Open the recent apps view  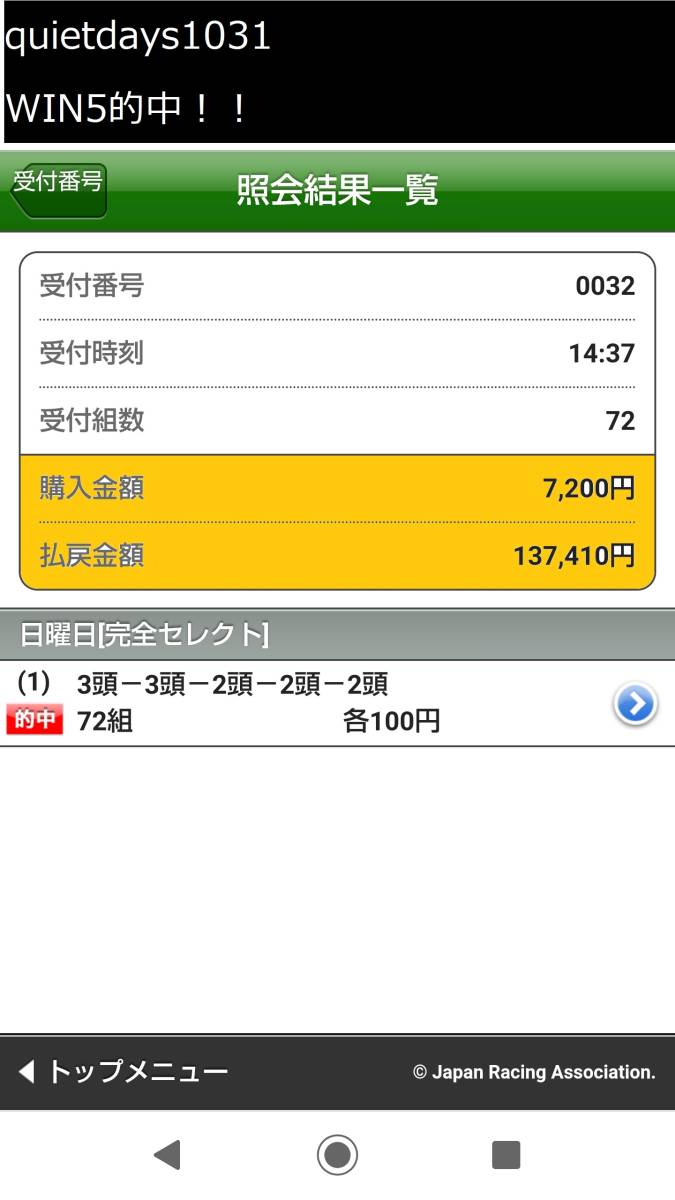506,1156
